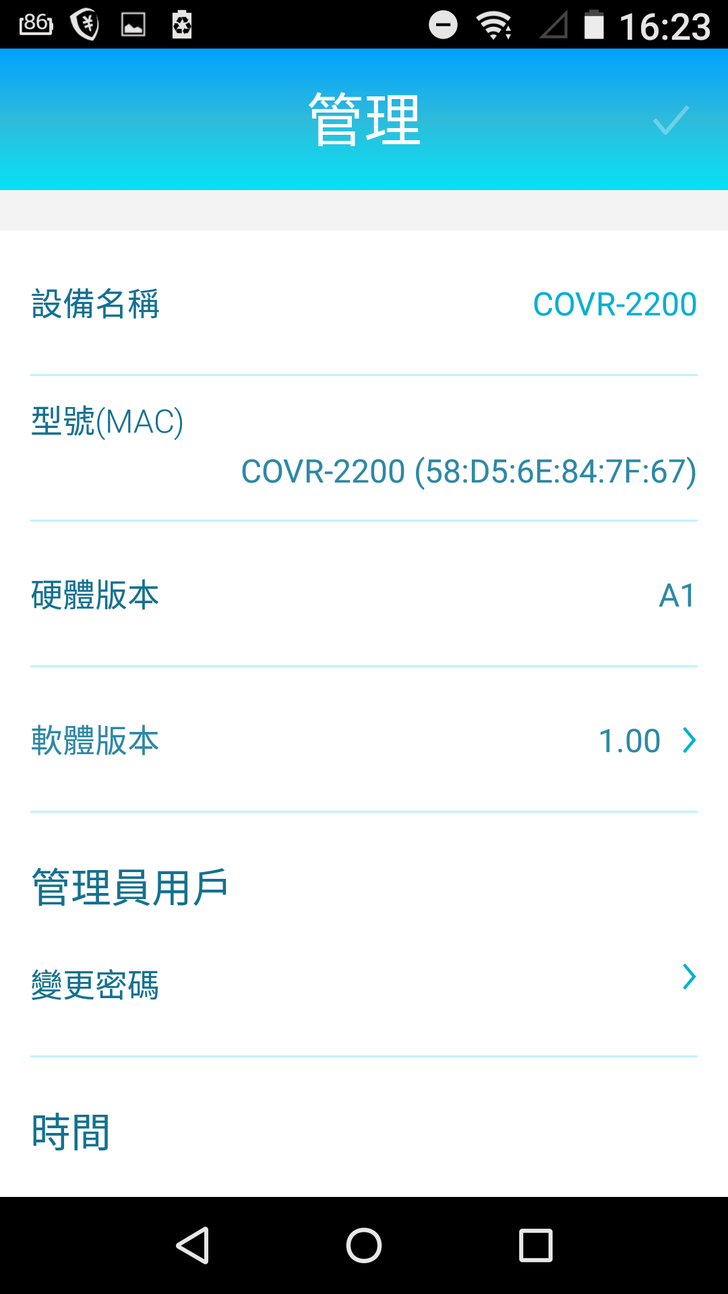Confirm changes with the checkmark icon

pos(670,121)
